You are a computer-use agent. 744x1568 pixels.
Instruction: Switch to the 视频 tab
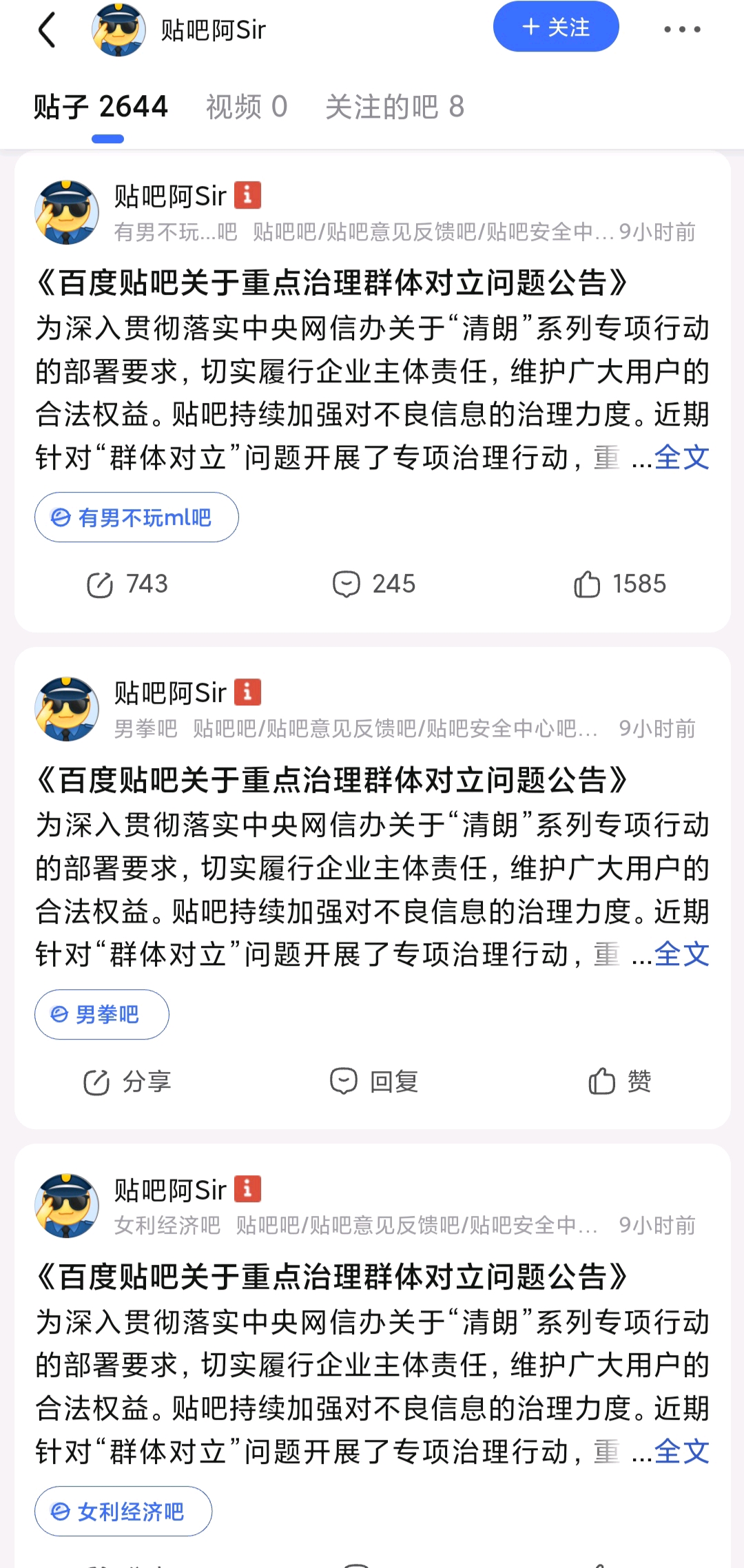[x=246, y=107]
